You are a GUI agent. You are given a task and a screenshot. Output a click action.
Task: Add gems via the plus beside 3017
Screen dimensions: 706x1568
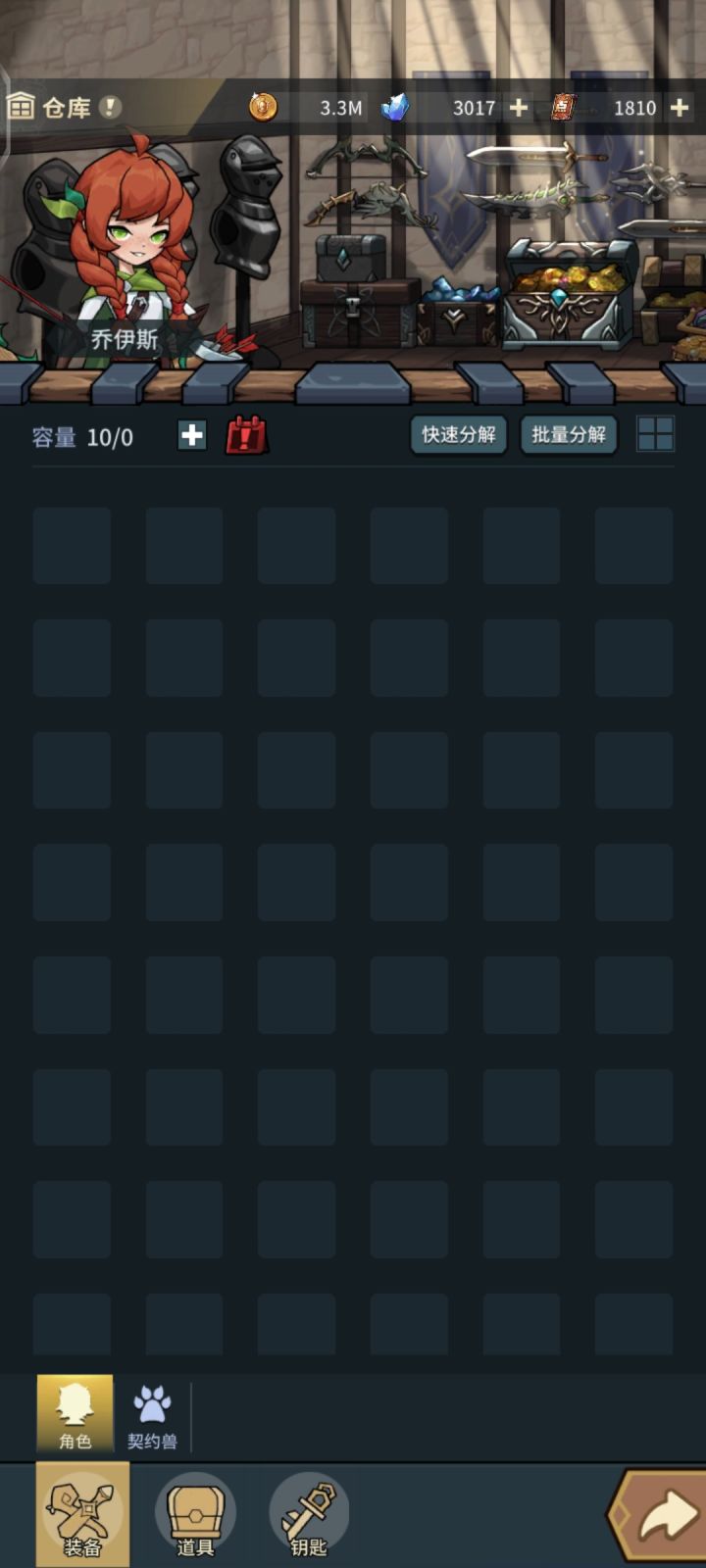tap(518, 107)
